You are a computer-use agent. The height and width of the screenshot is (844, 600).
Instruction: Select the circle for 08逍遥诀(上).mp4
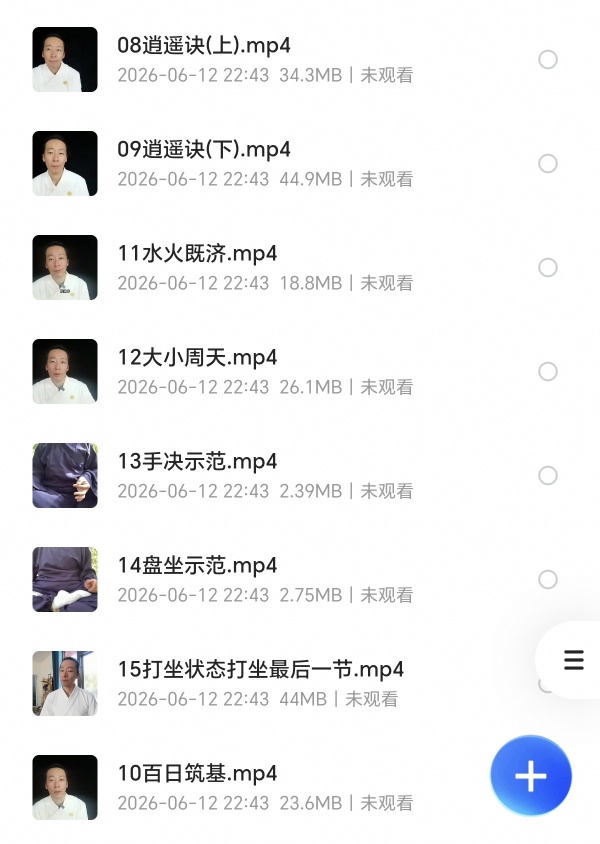(548, 60)
